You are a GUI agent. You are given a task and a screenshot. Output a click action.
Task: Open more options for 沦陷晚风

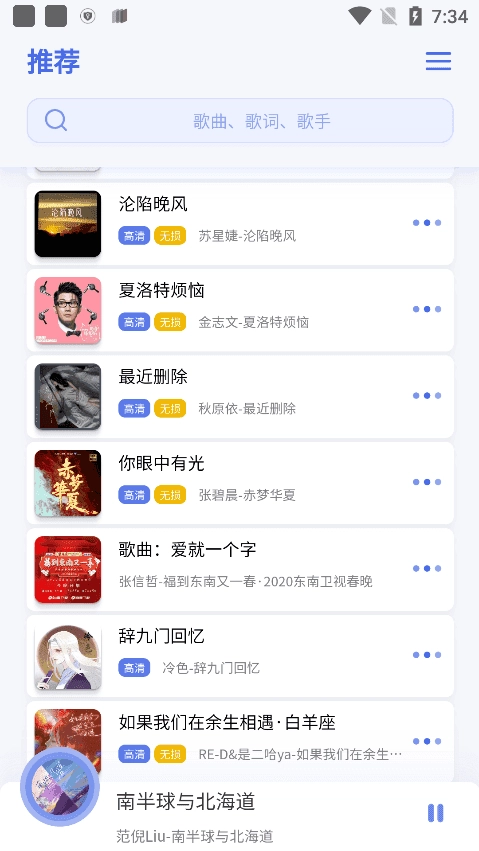pos(427,223)
